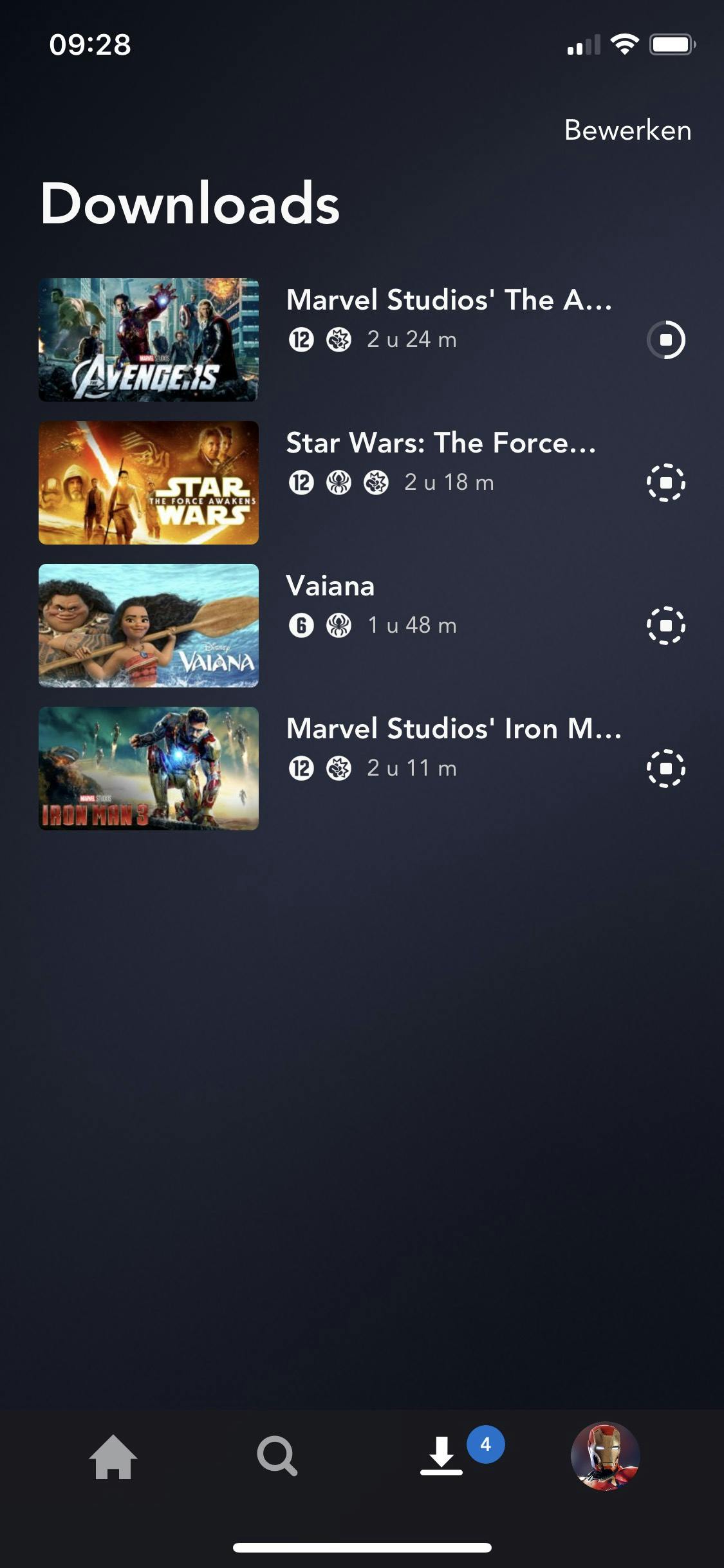Open the Iron Man profile avatar tab
Viewport: 724px width, 1568px height.
point(605,1456)
